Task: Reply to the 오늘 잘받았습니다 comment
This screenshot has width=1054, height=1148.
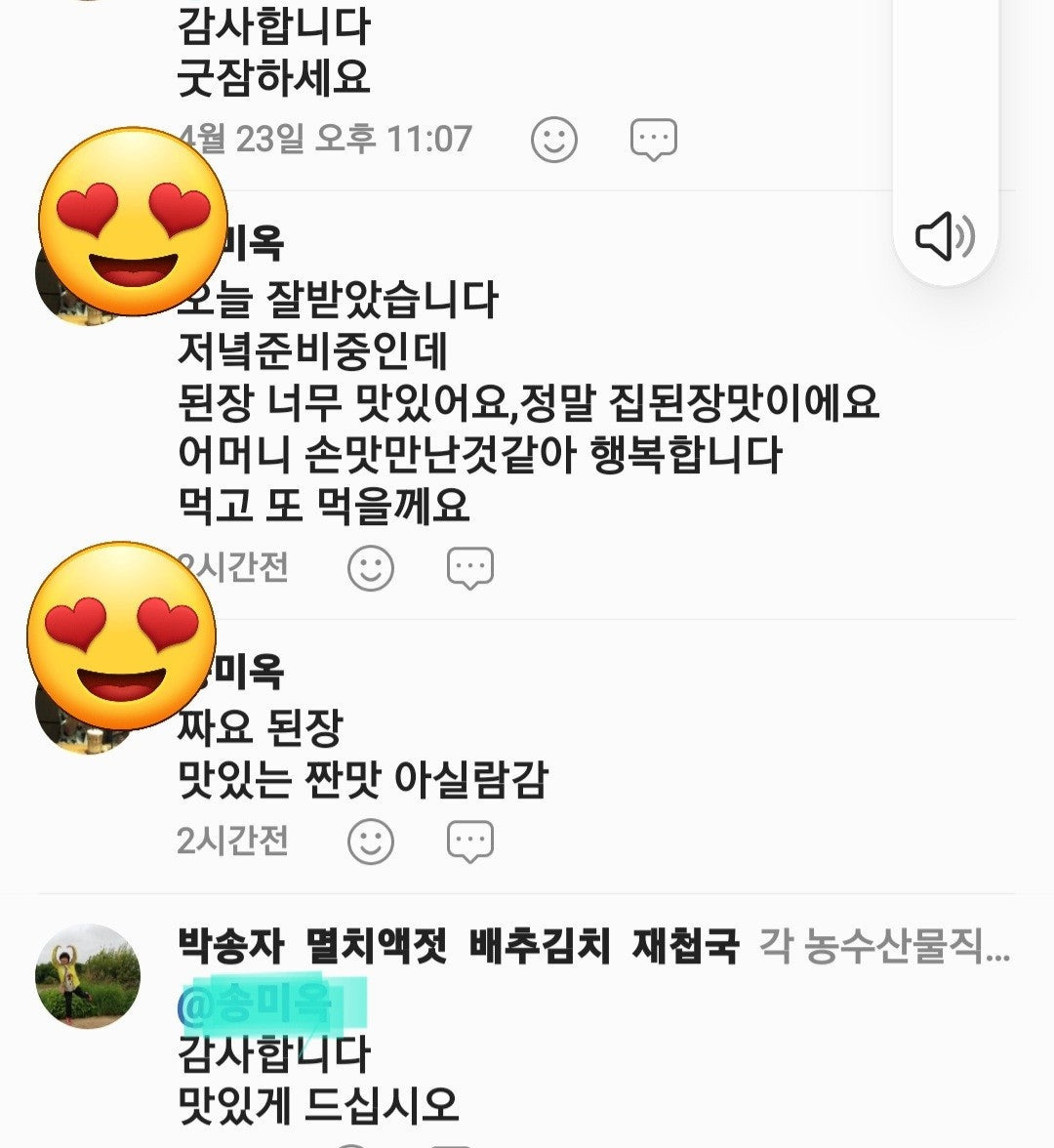Action: pyautogui.click(x=469, y=568)
